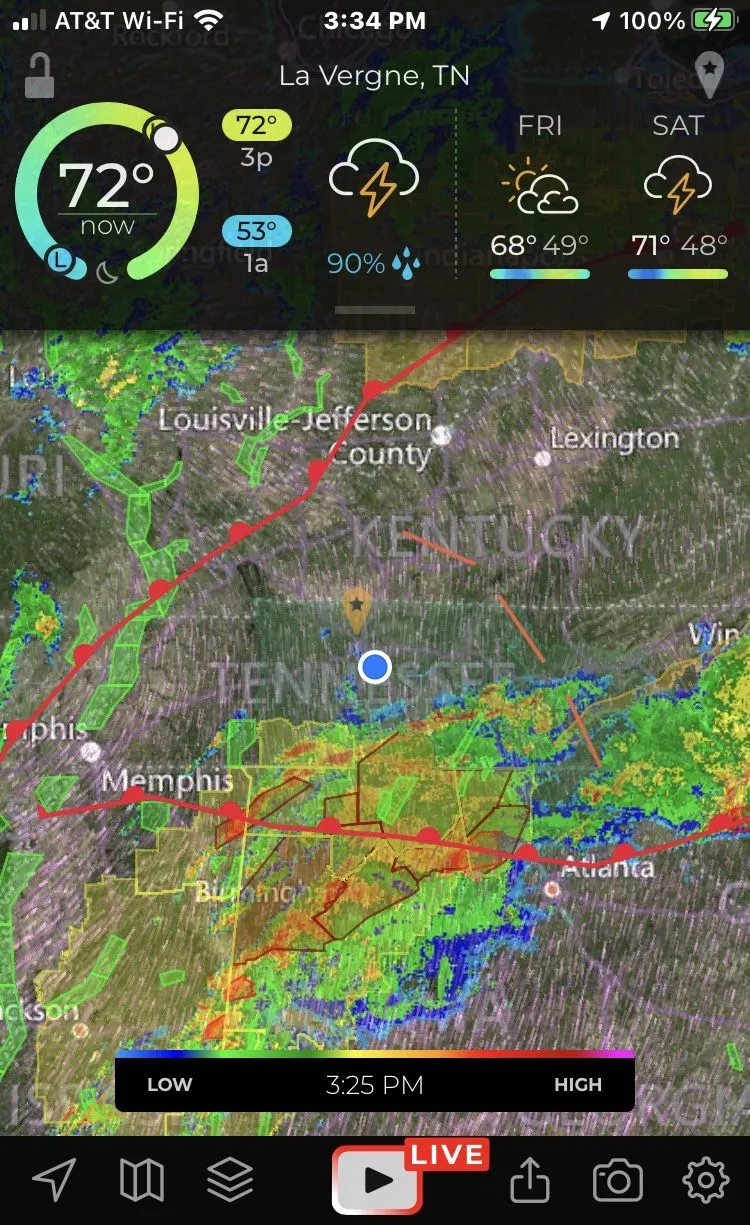Expand the forecast panel handle

[x=375, y=310]
